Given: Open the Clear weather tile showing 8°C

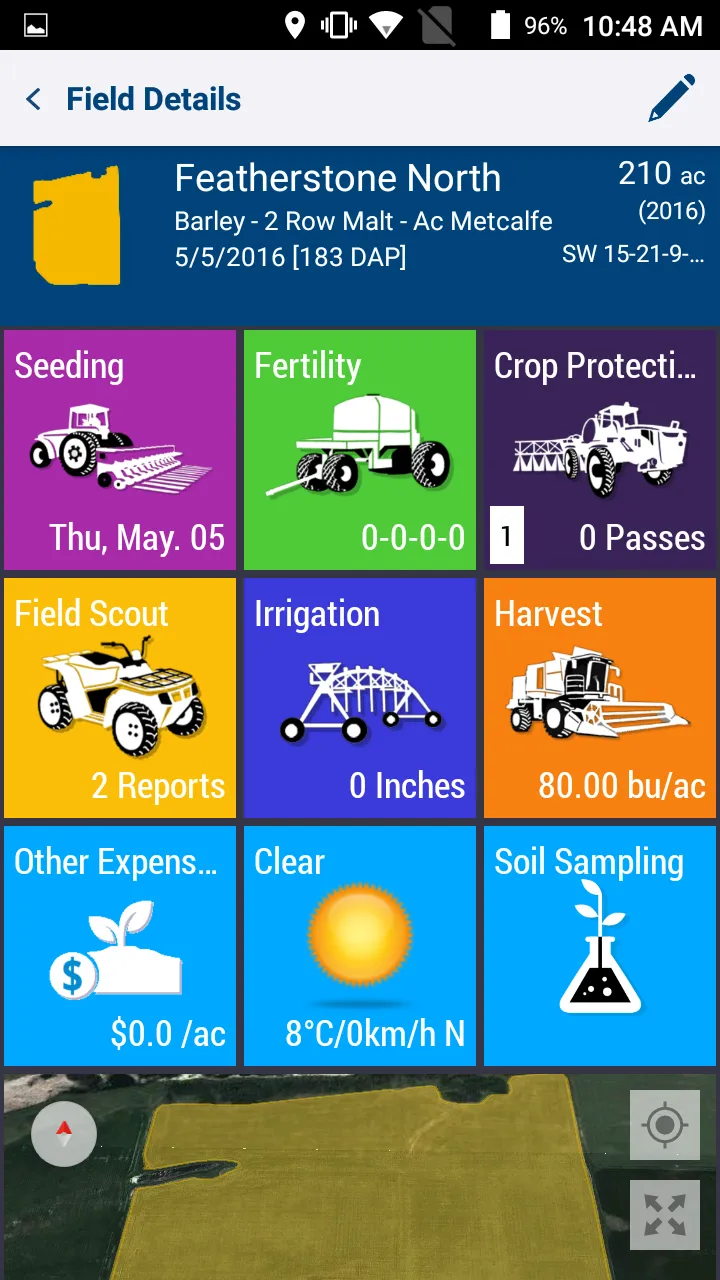Looking at the screenshot, I should [x=360, y=945].
